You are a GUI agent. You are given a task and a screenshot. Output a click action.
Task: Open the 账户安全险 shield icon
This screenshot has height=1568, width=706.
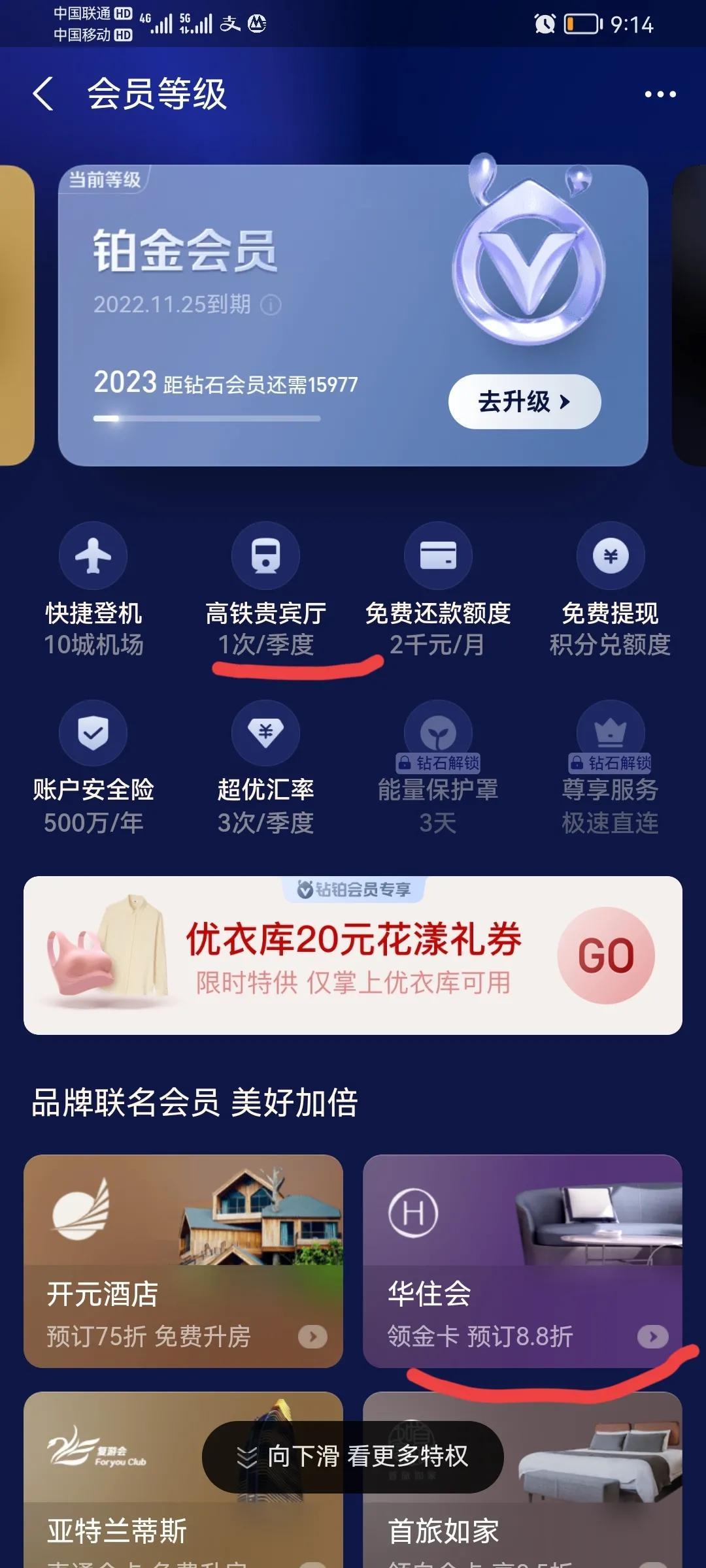[x=93, y=732]
